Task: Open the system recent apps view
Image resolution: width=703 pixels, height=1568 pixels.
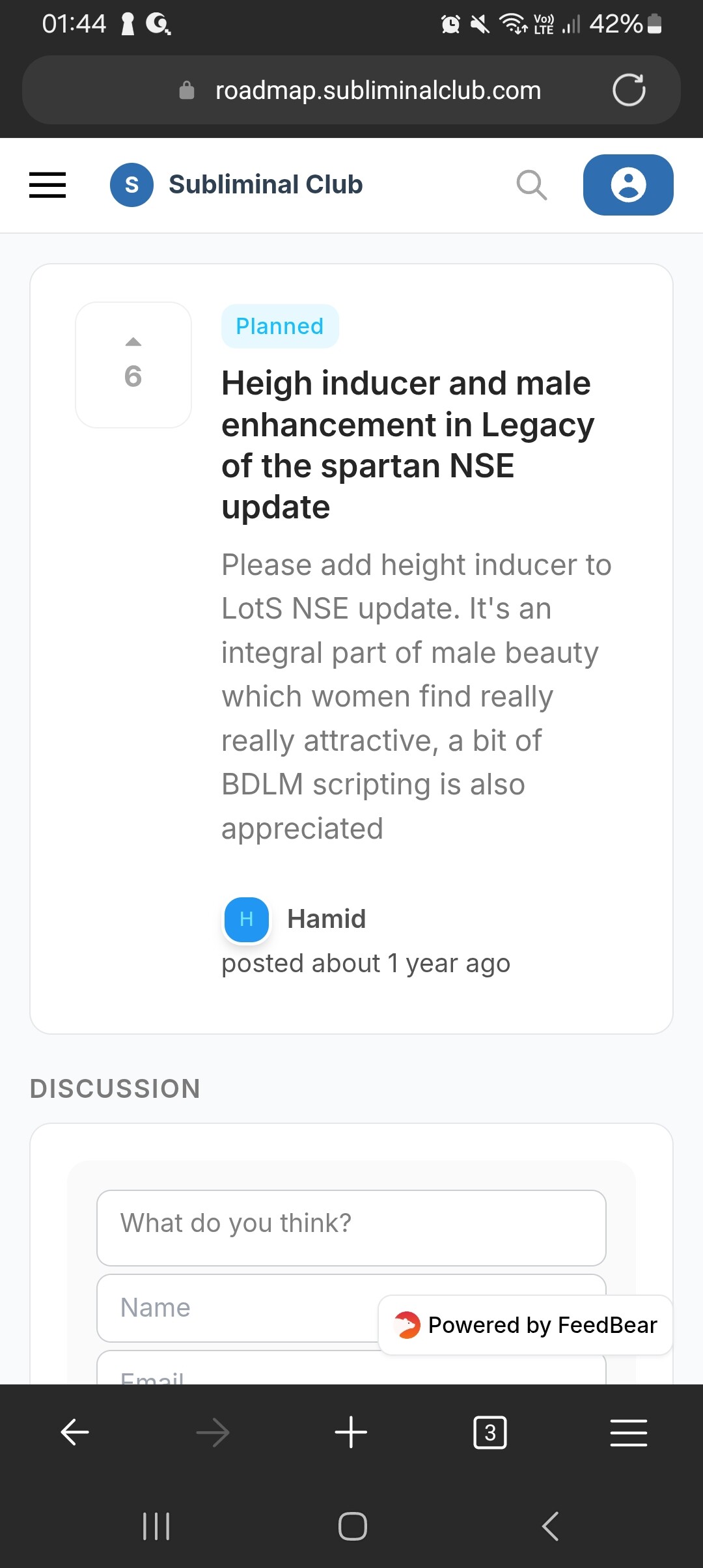Action: point(156,1526)
